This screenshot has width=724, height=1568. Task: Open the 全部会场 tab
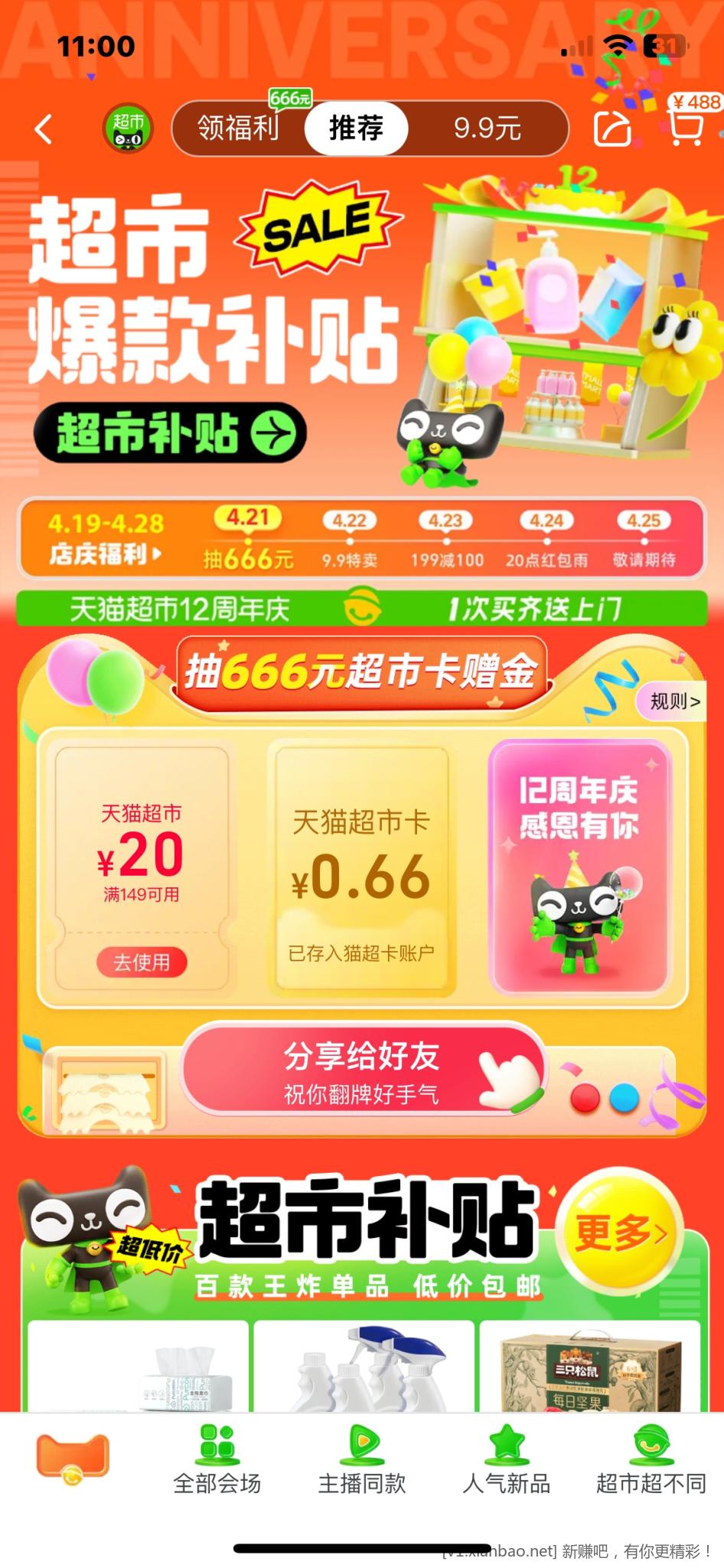coord(217,1461)
